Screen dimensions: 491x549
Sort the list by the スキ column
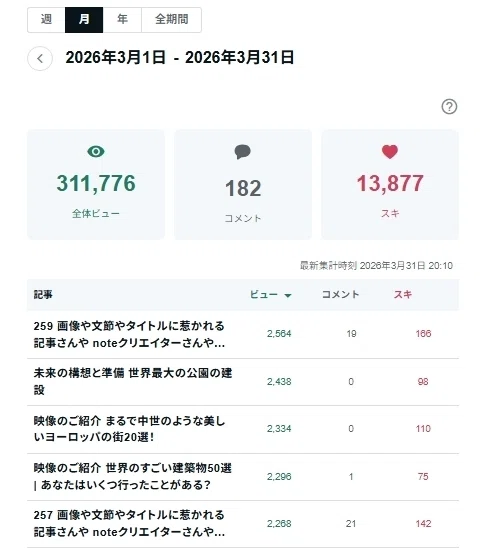pos(403,294)
